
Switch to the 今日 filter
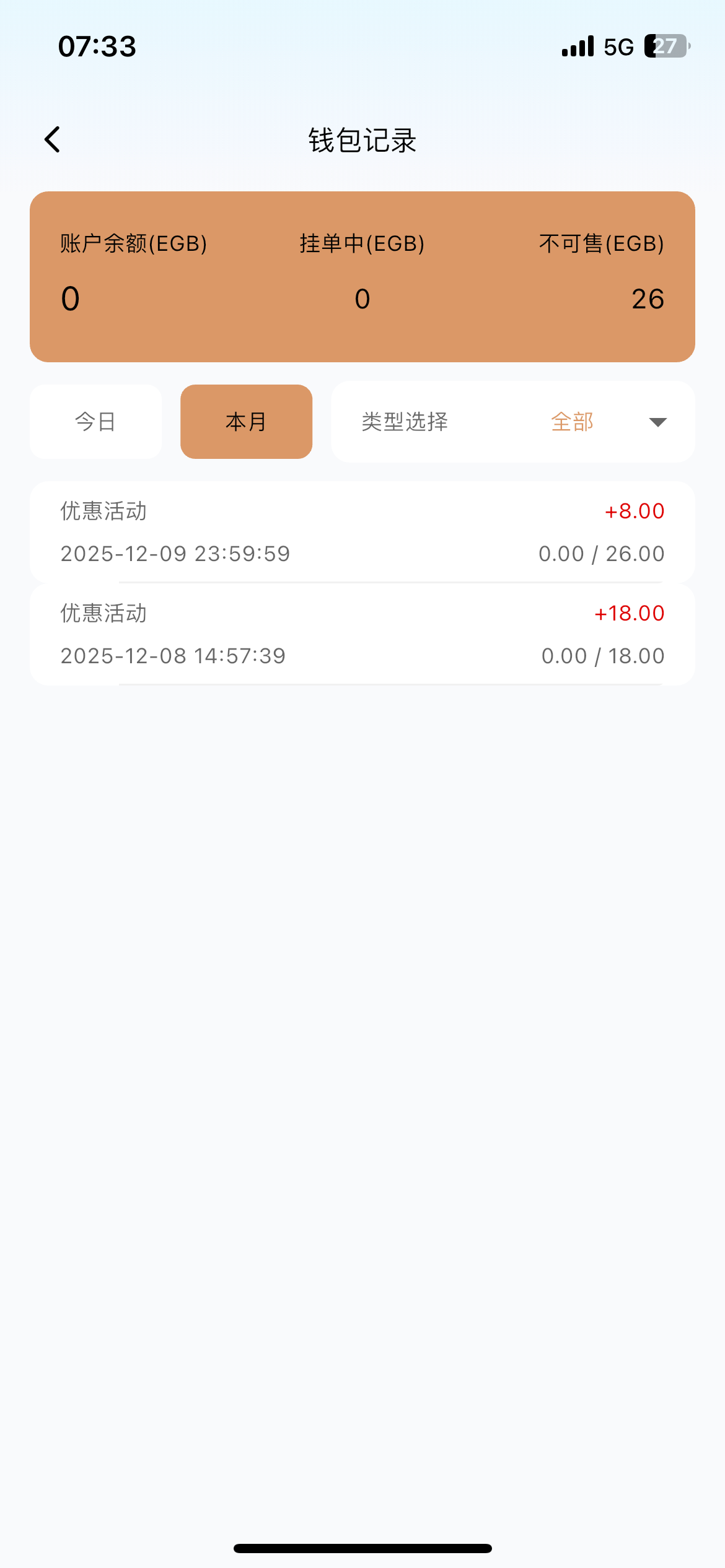click(x=95, y=422)
